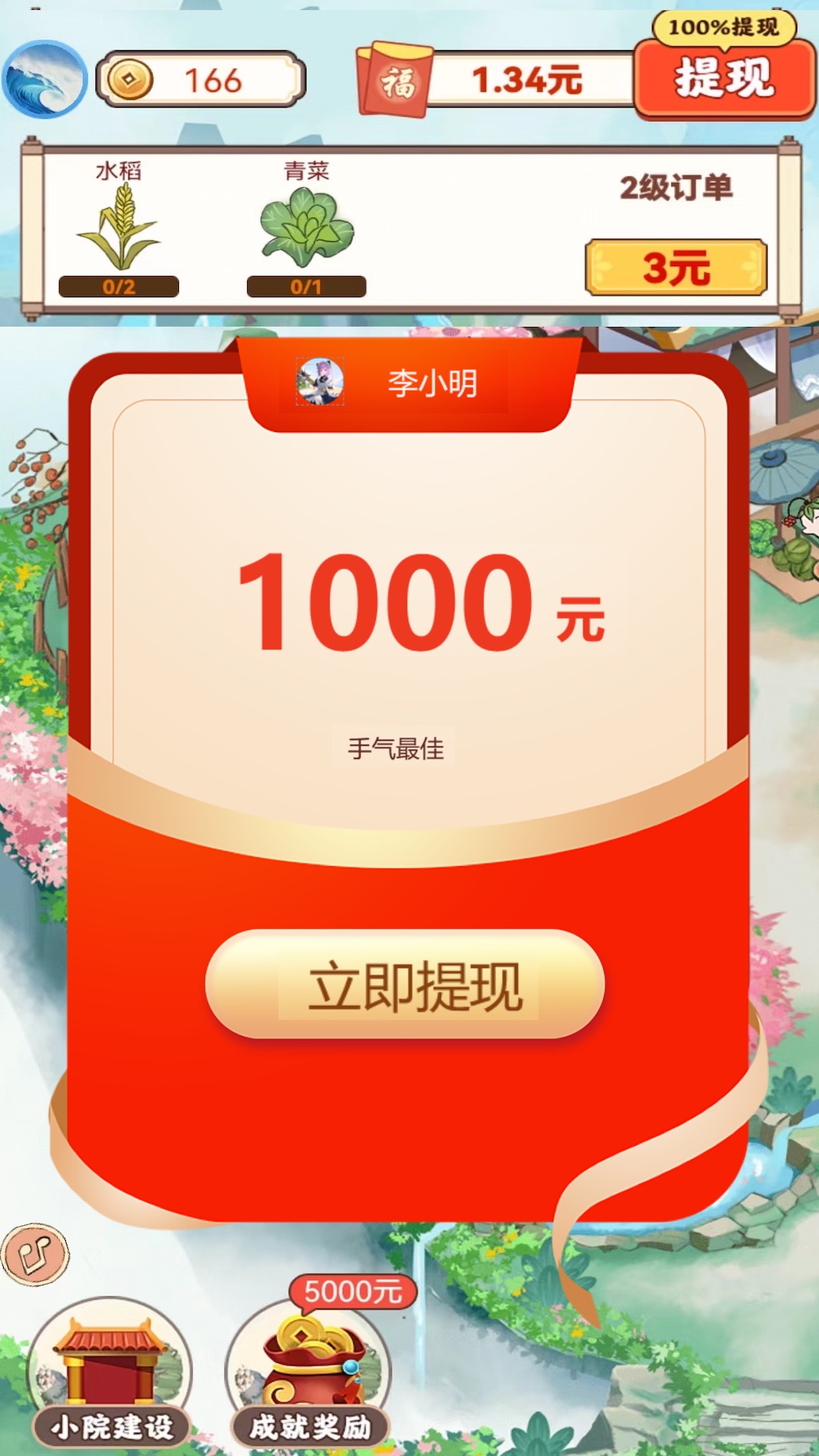The image size is (819, 1456).
Task: Open the 提现 withdraw button at top
Action: pos(723,79)
